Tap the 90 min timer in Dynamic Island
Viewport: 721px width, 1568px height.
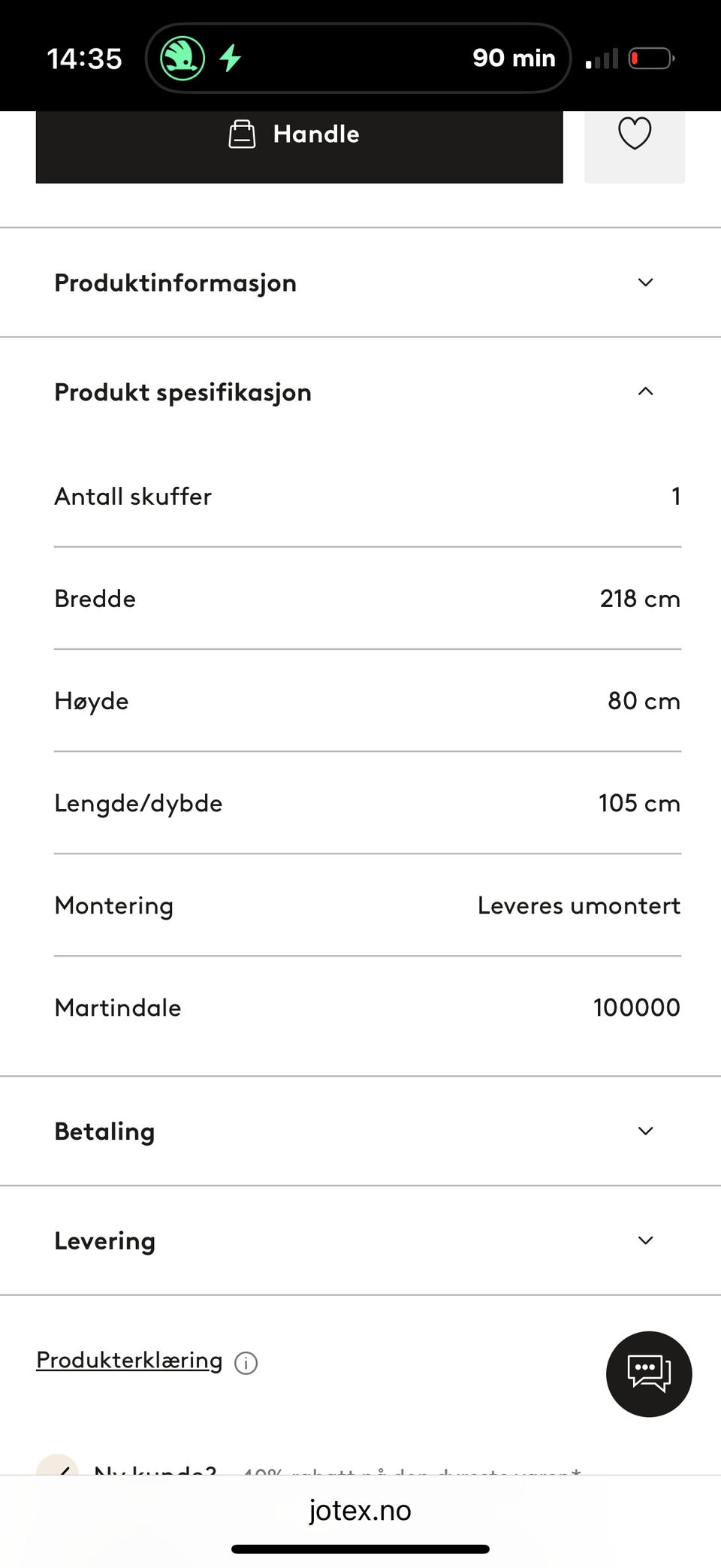tap(514, 57)
